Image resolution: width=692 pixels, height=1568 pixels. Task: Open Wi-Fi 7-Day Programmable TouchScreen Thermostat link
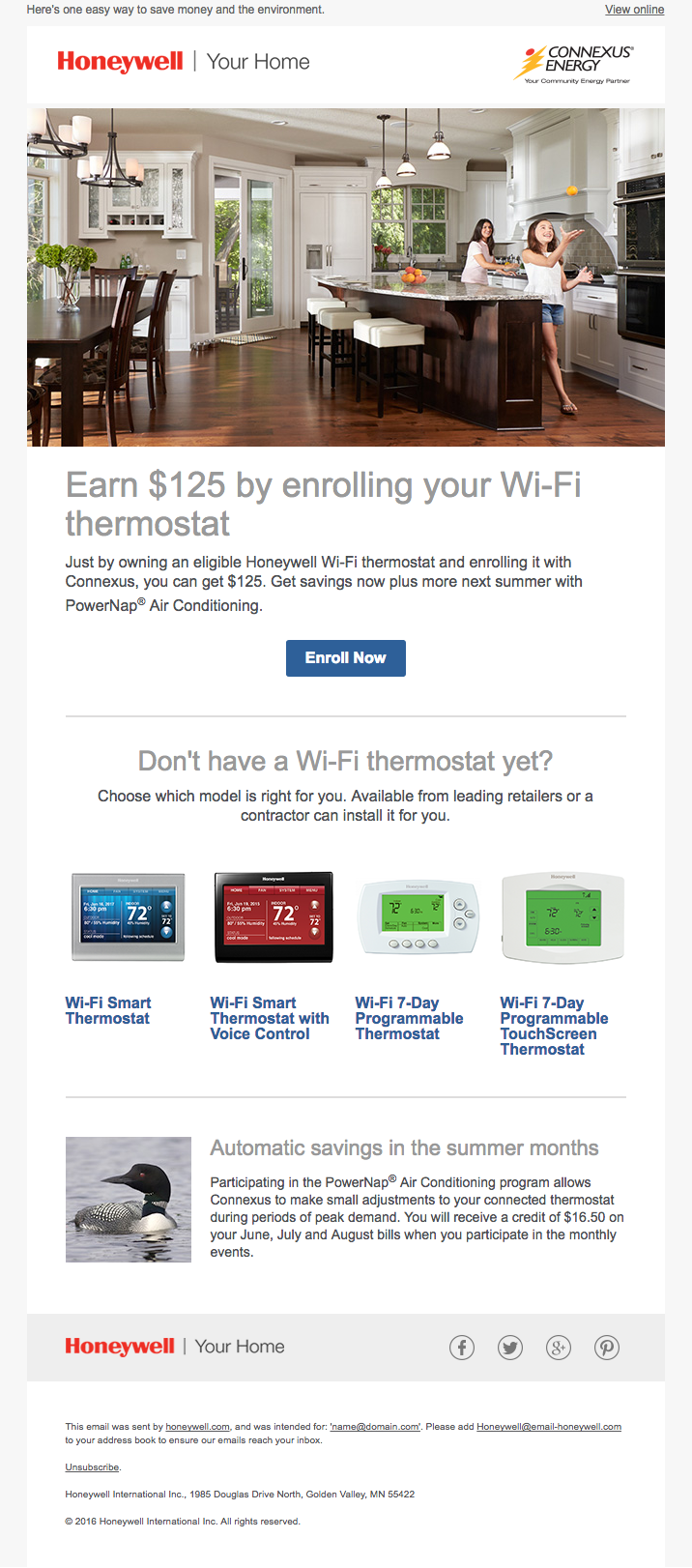(554, 1026)
